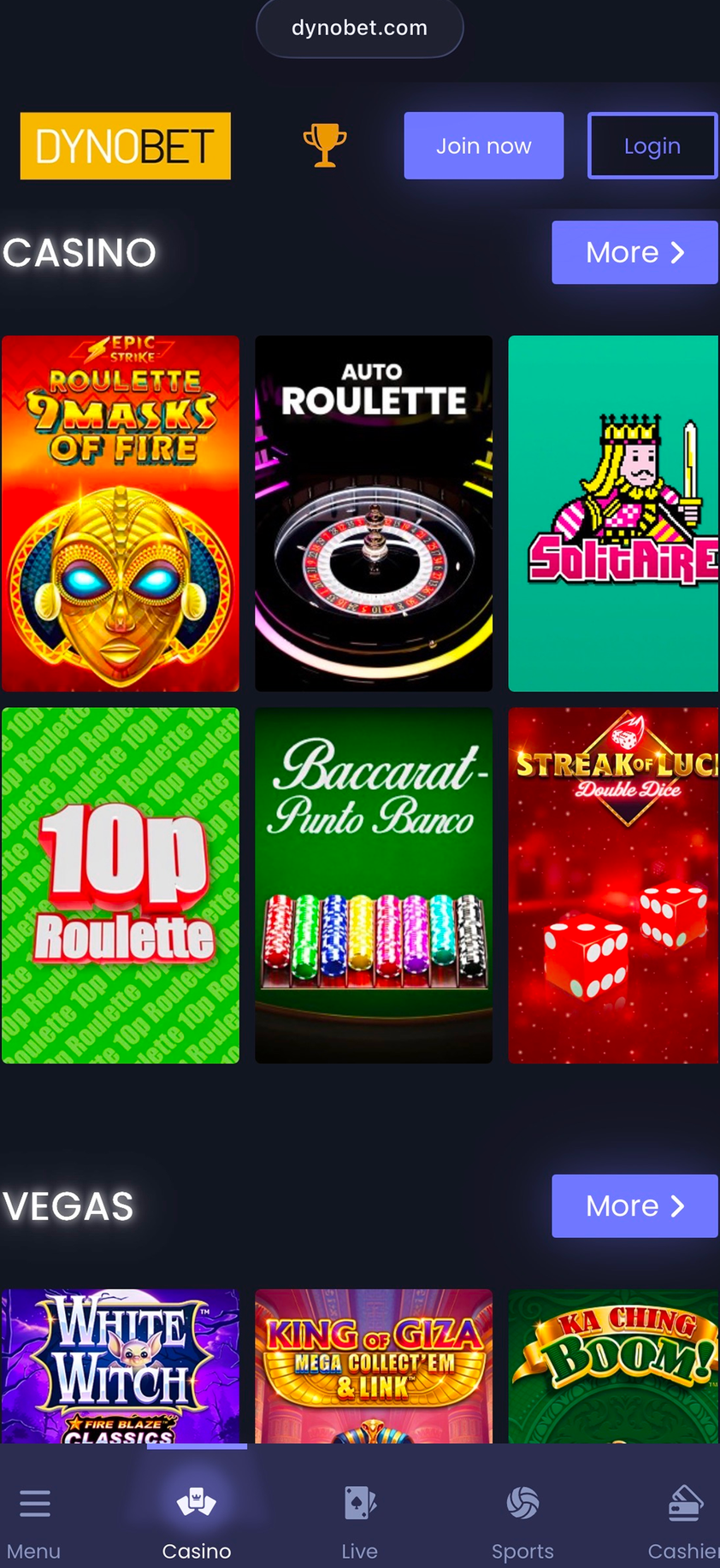Open the White Witch slot
Image resolution: width=720 pixels, height=1568 pixels.
[x=121, y=1365]
